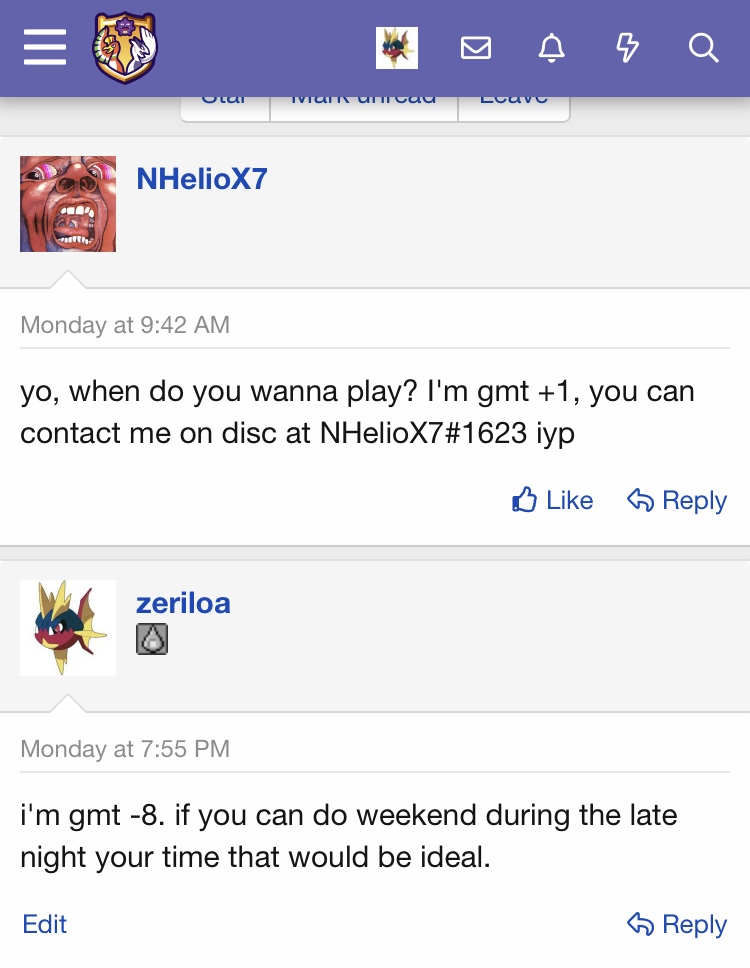
Task: Open the alerts bell
Action: tap(551, 48)
